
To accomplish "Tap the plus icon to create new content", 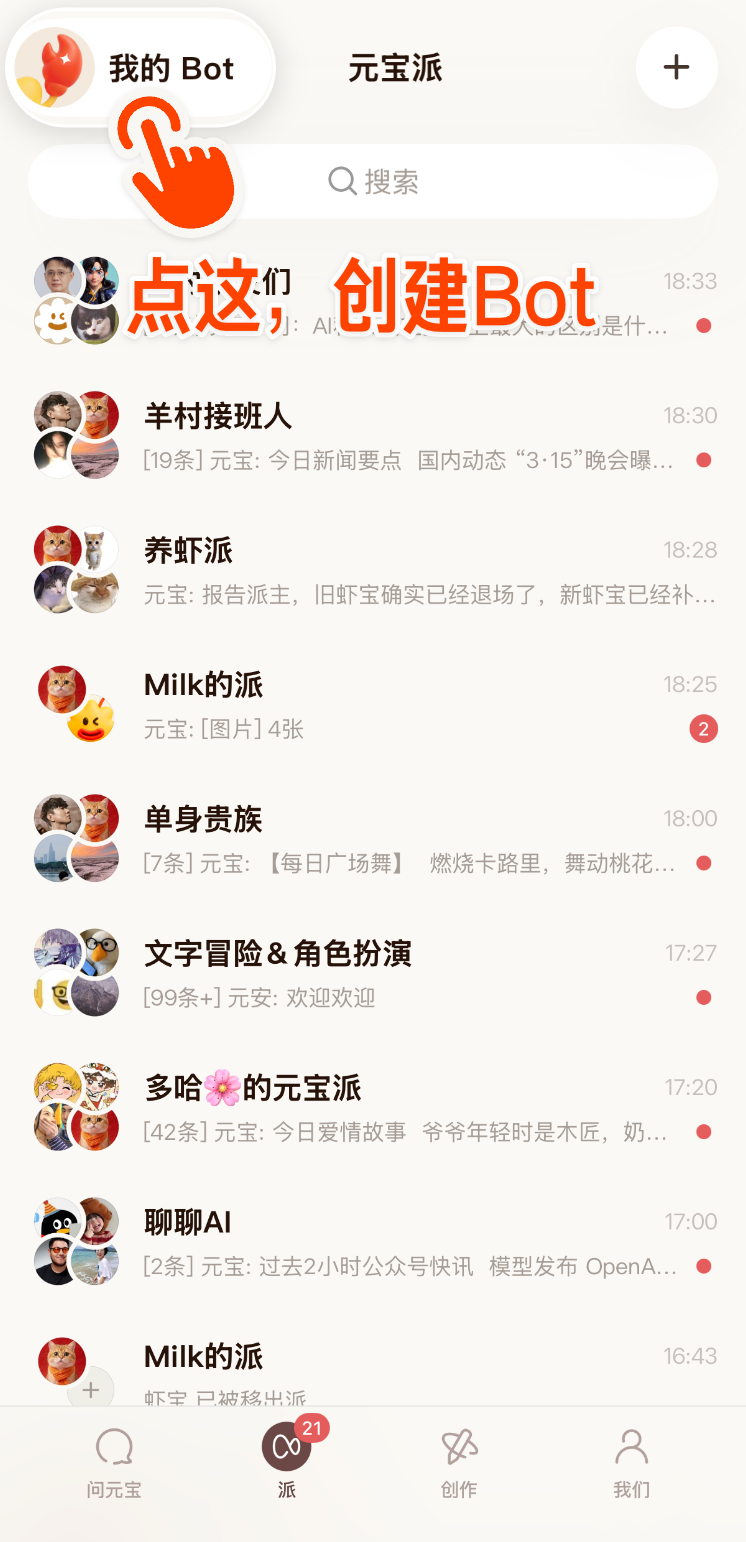I will tap(677, 68).
